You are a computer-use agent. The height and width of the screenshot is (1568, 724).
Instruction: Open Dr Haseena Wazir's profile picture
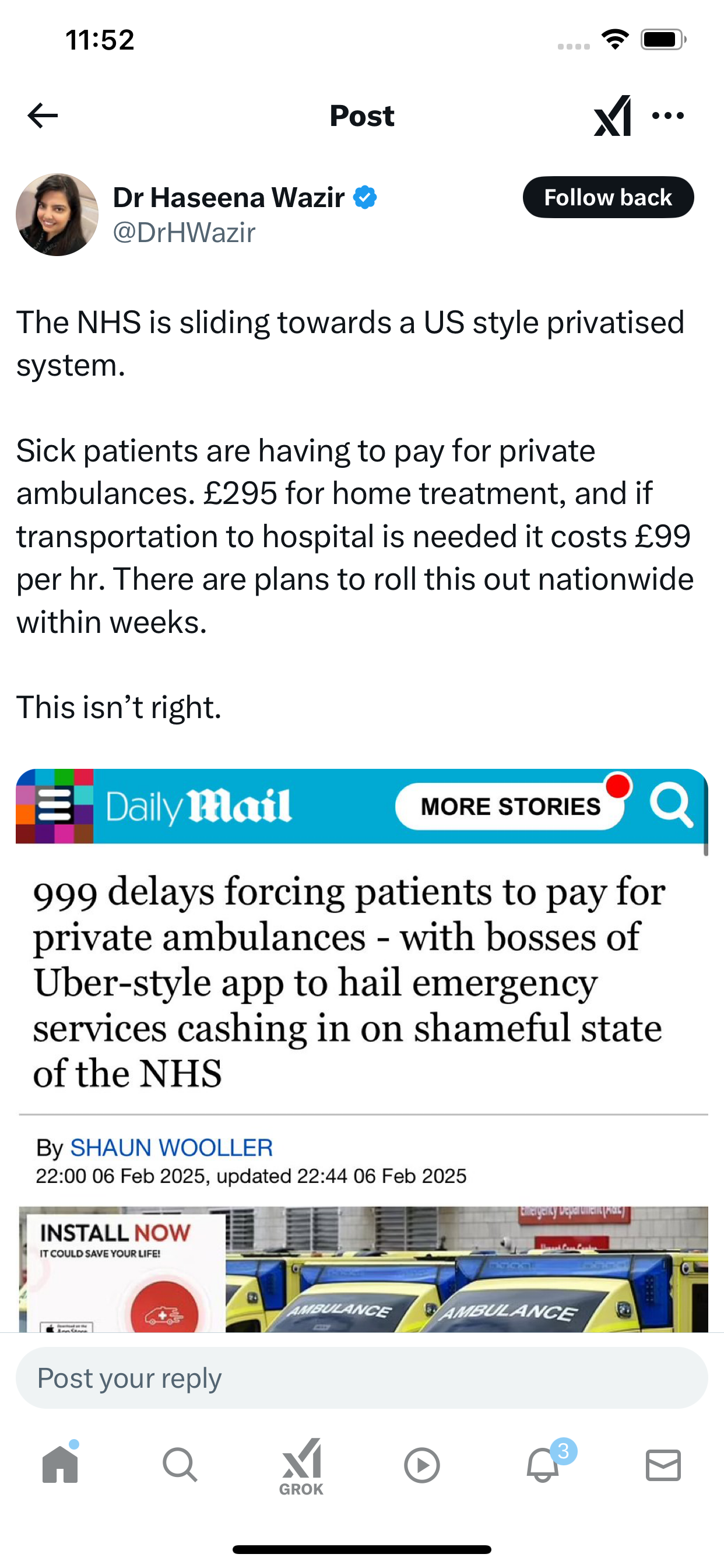pos(57,215)
